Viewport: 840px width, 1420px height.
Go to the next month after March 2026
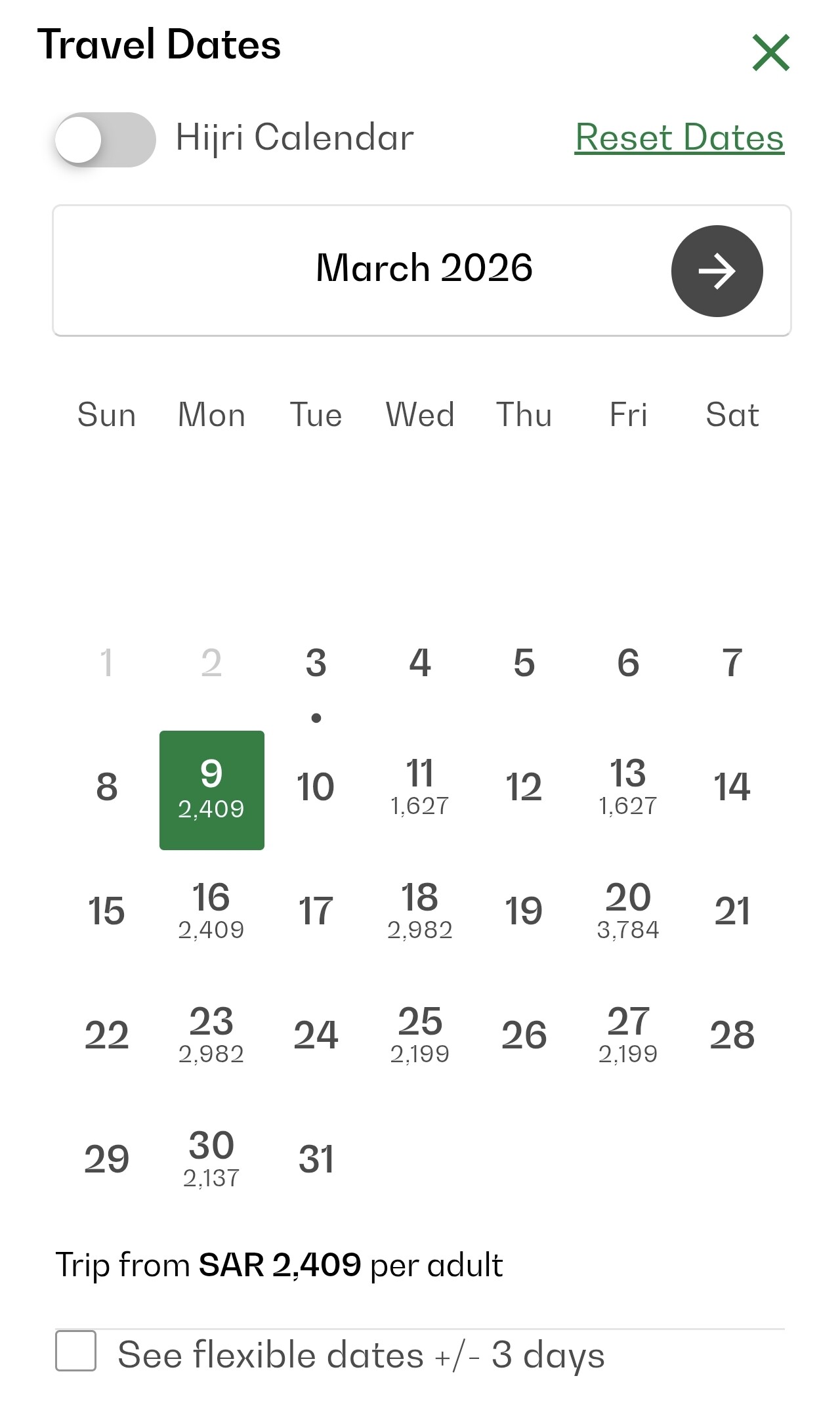pos(717,270)
